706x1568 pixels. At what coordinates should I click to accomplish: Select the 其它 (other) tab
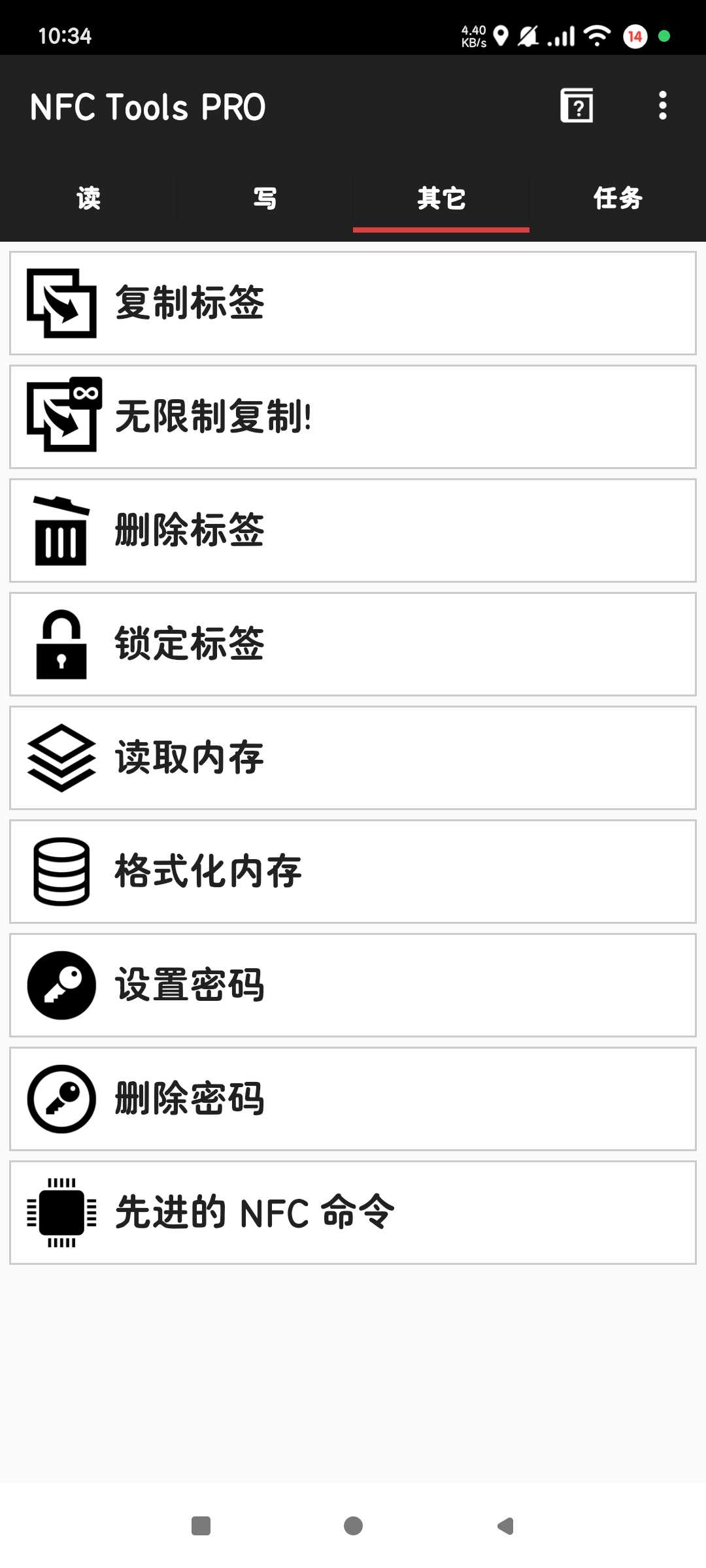click(441, 198)
